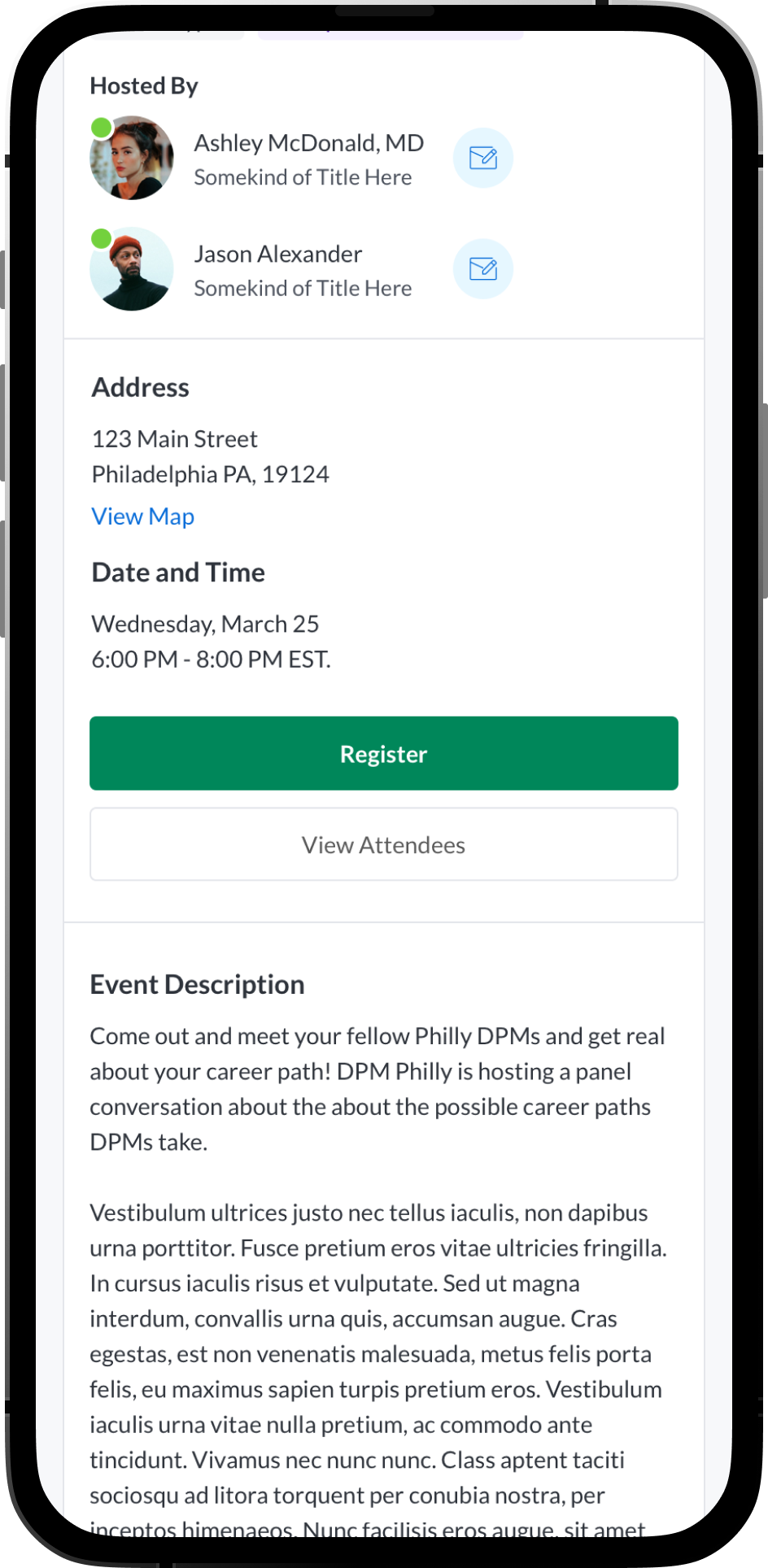Image resolution: width=768 pixels, height=1568 pixels.
Task: Open the View Map link
Action: [142, 516]
